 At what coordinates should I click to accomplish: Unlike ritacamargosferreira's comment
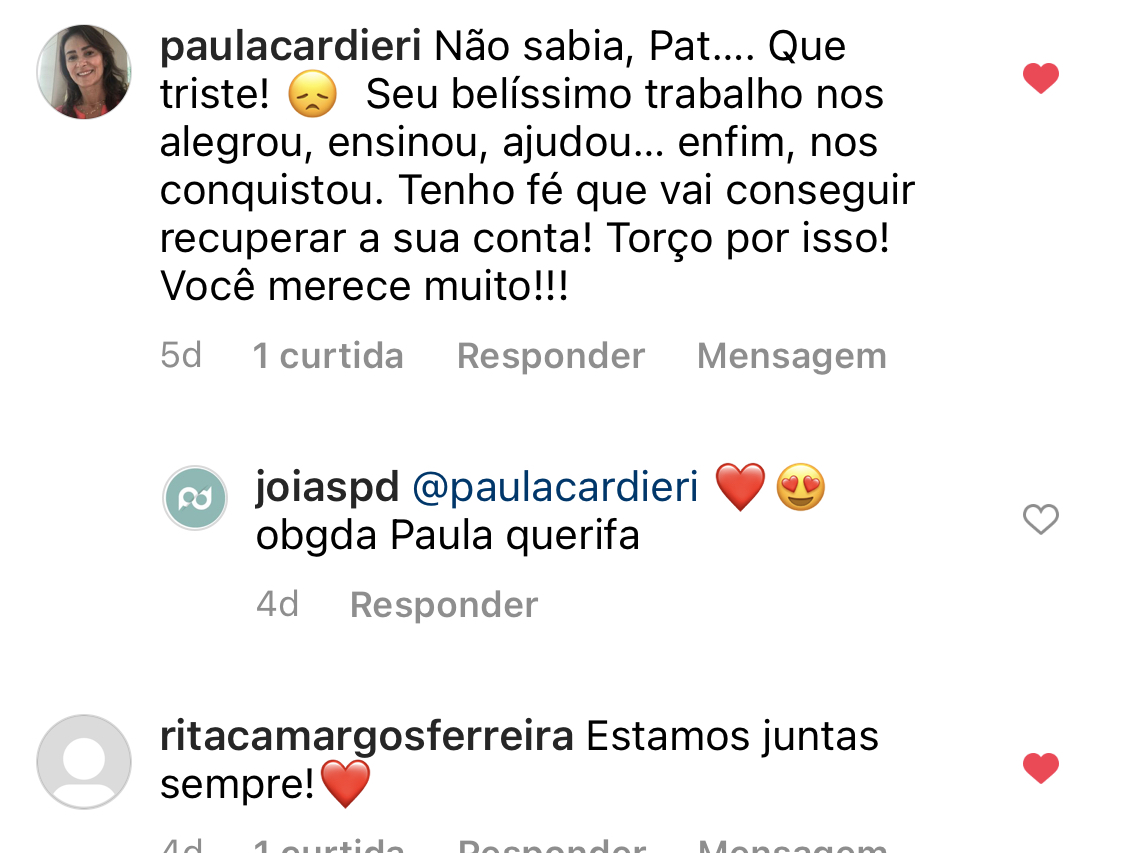click(x=1040, y=768)
